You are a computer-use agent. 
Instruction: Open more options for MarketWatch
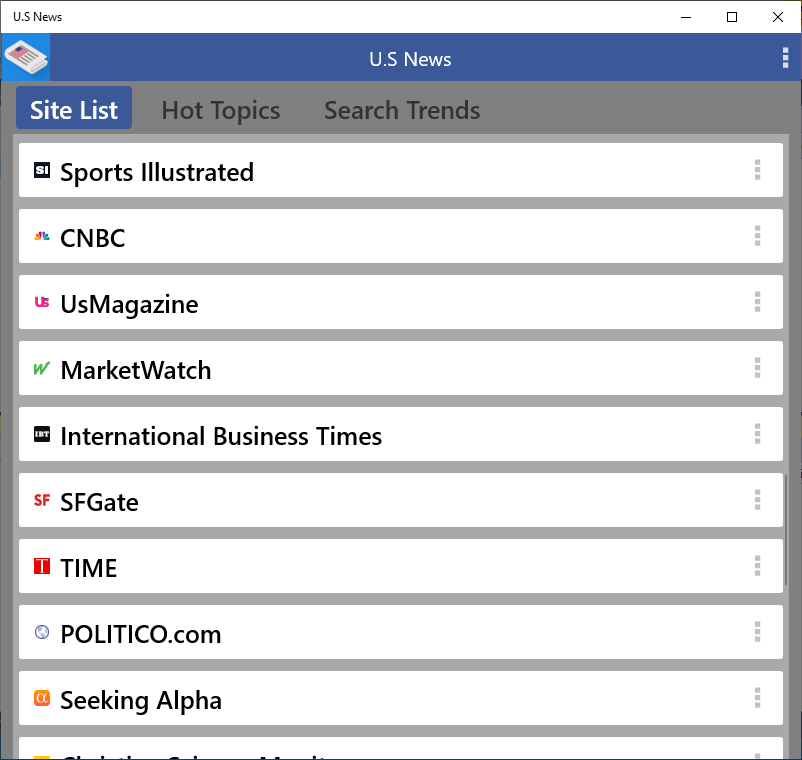pos(757,369)
